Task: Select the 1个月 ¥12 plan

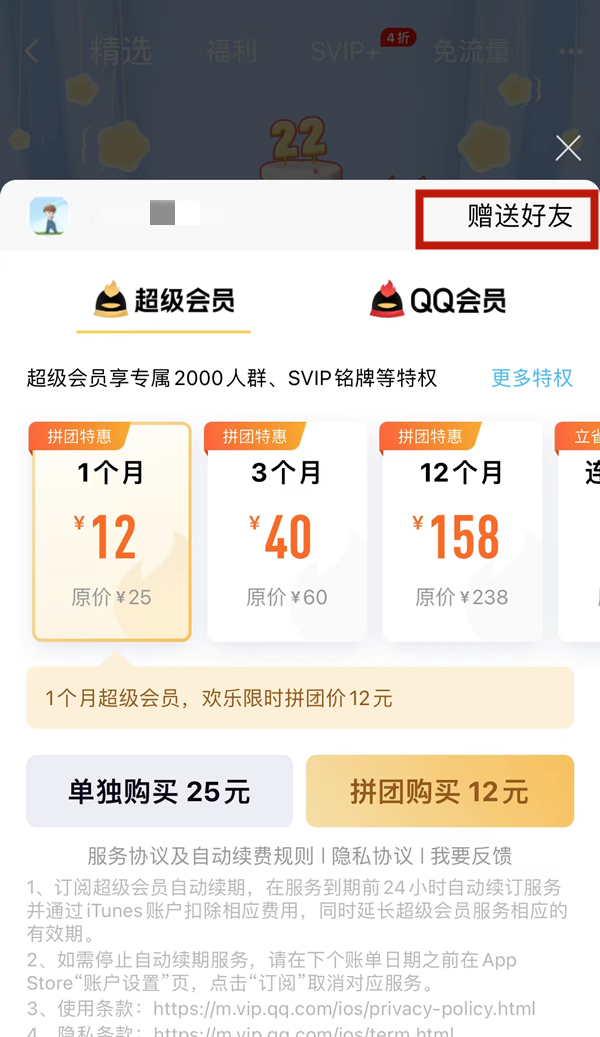Action: 112,532
